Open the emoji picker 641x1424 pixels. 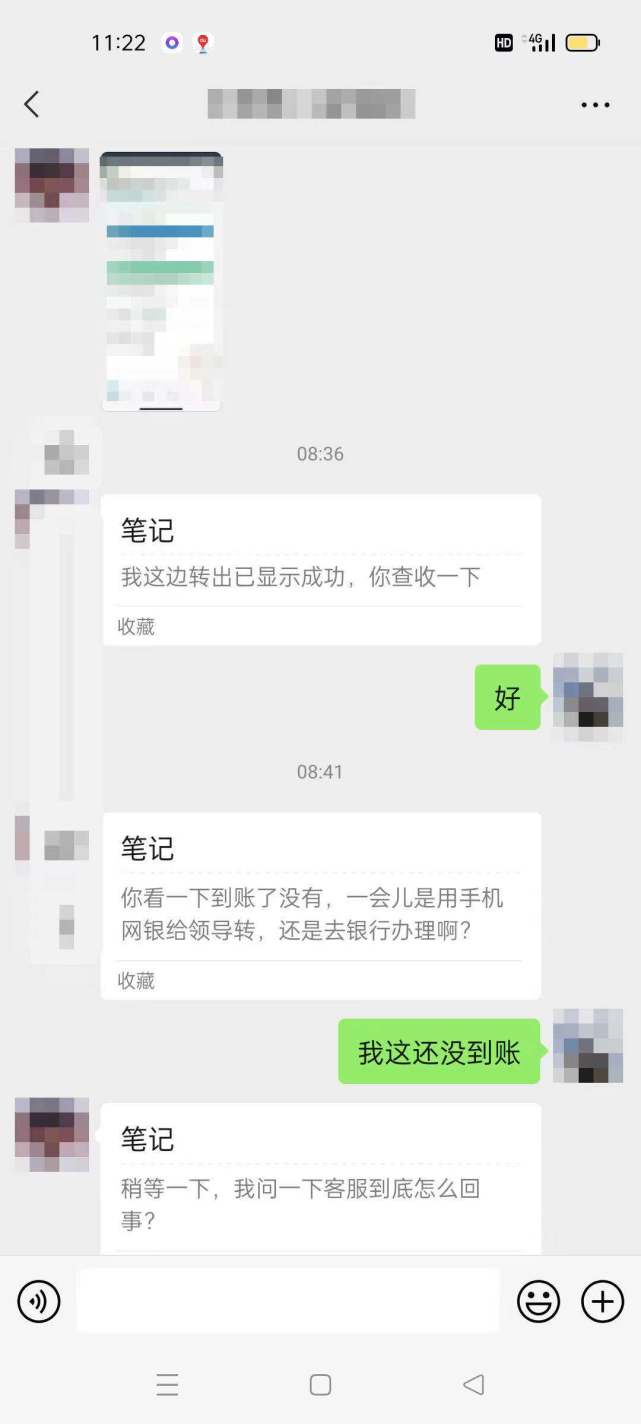tap(538, 1301)
